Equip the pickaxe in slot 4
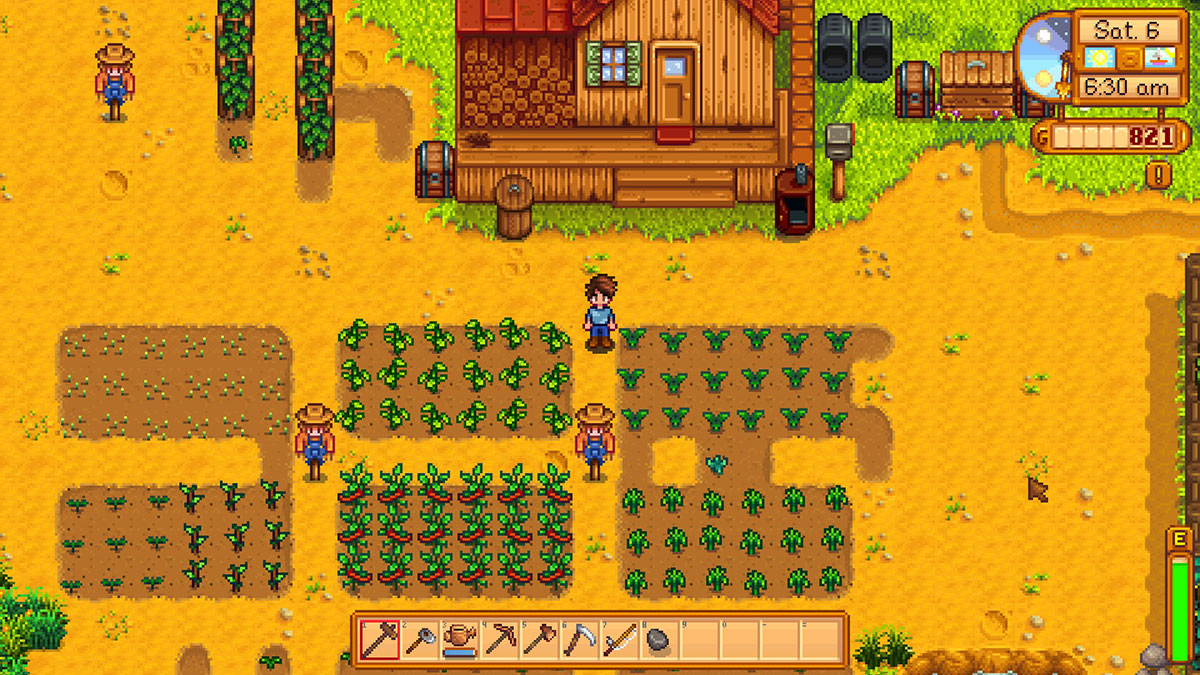Viewport: 1200px width, 675px height. (499, 639)
